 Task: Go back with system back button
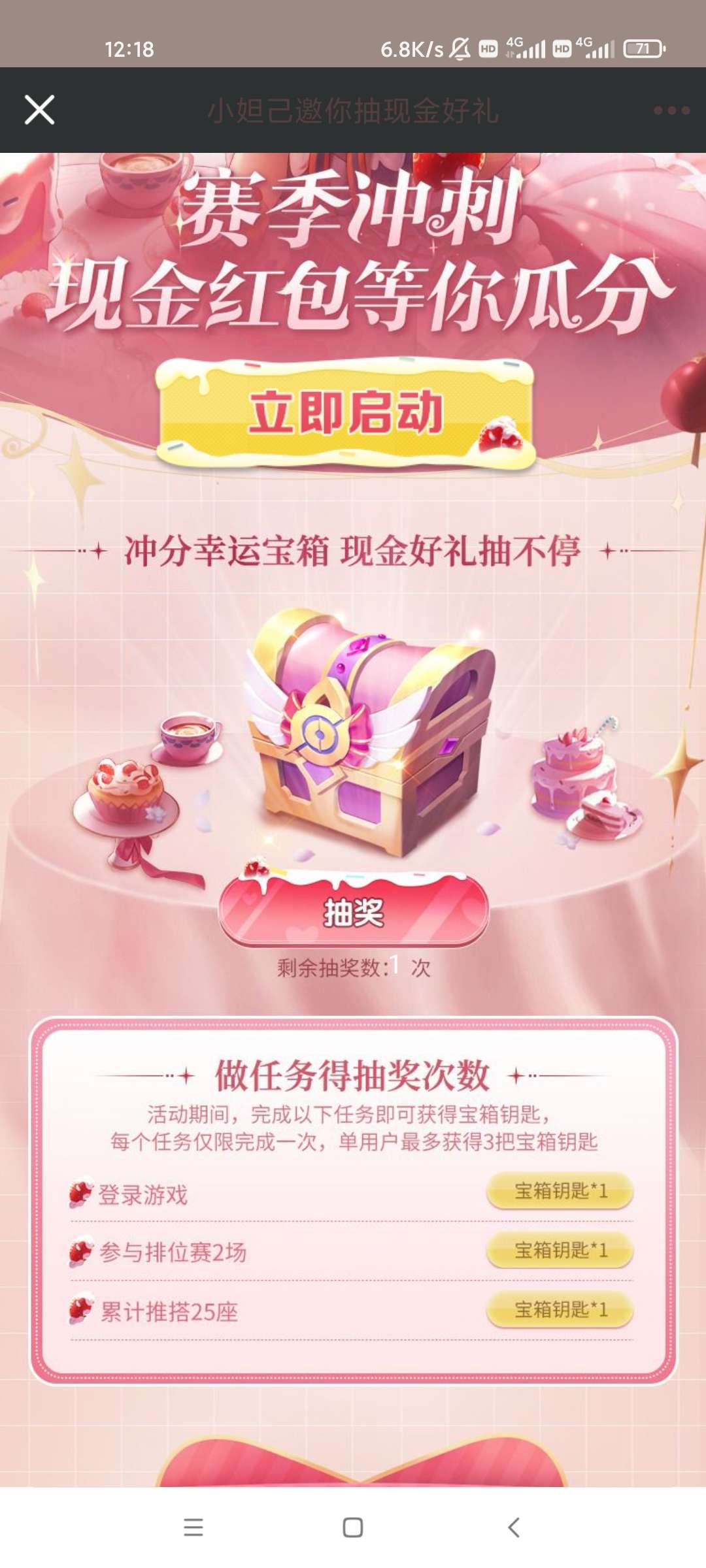coord(514,1527)
